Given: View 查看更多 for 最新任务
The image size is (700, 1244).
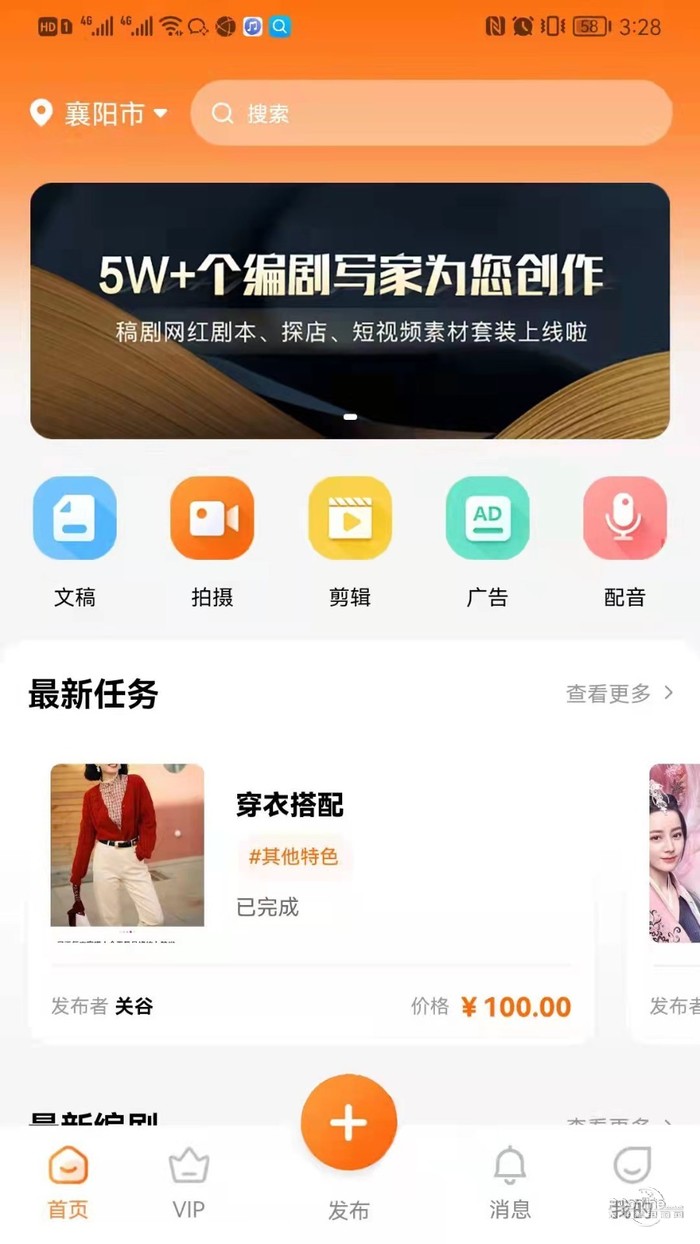Looking at the screenshot, I should tap(619, 693).
